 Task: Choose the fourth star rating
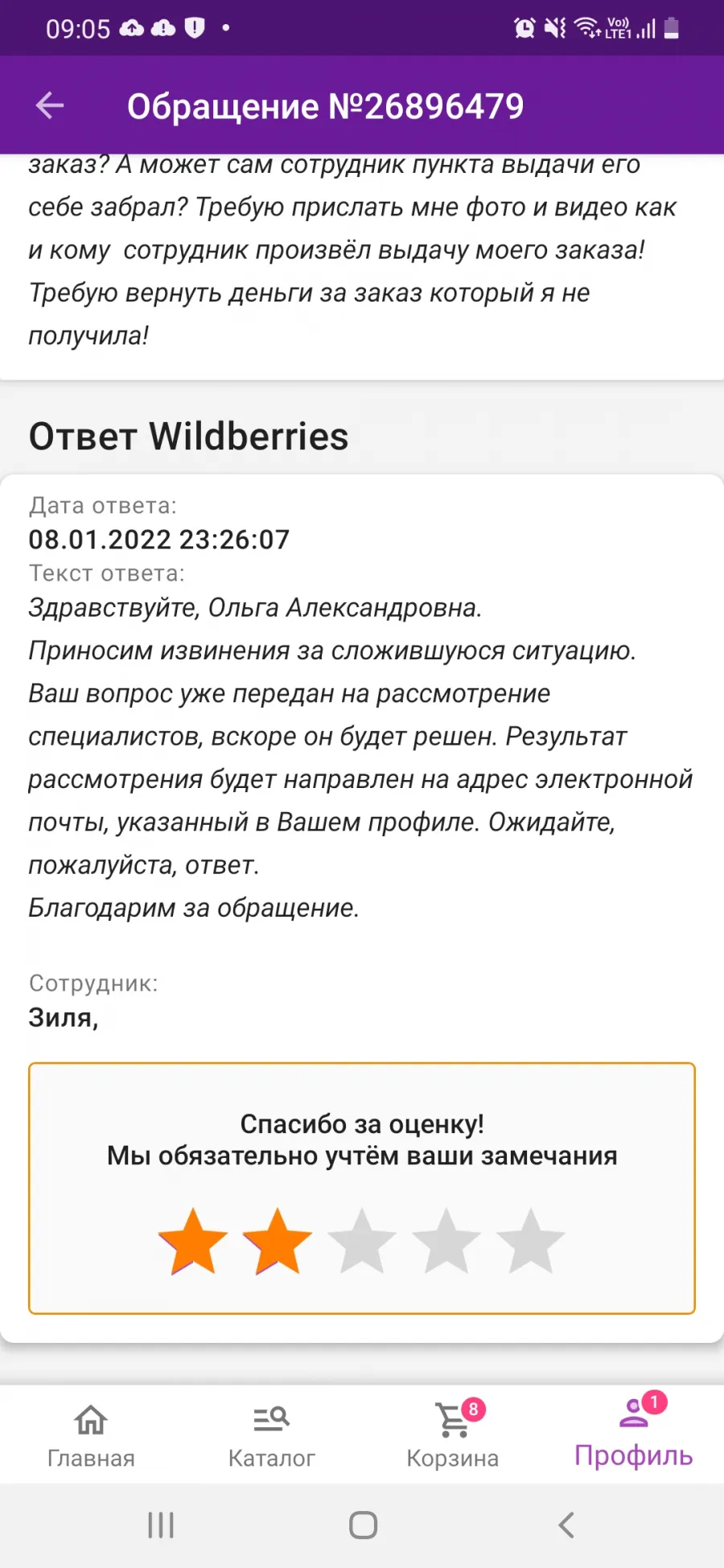pos(446,1242)
